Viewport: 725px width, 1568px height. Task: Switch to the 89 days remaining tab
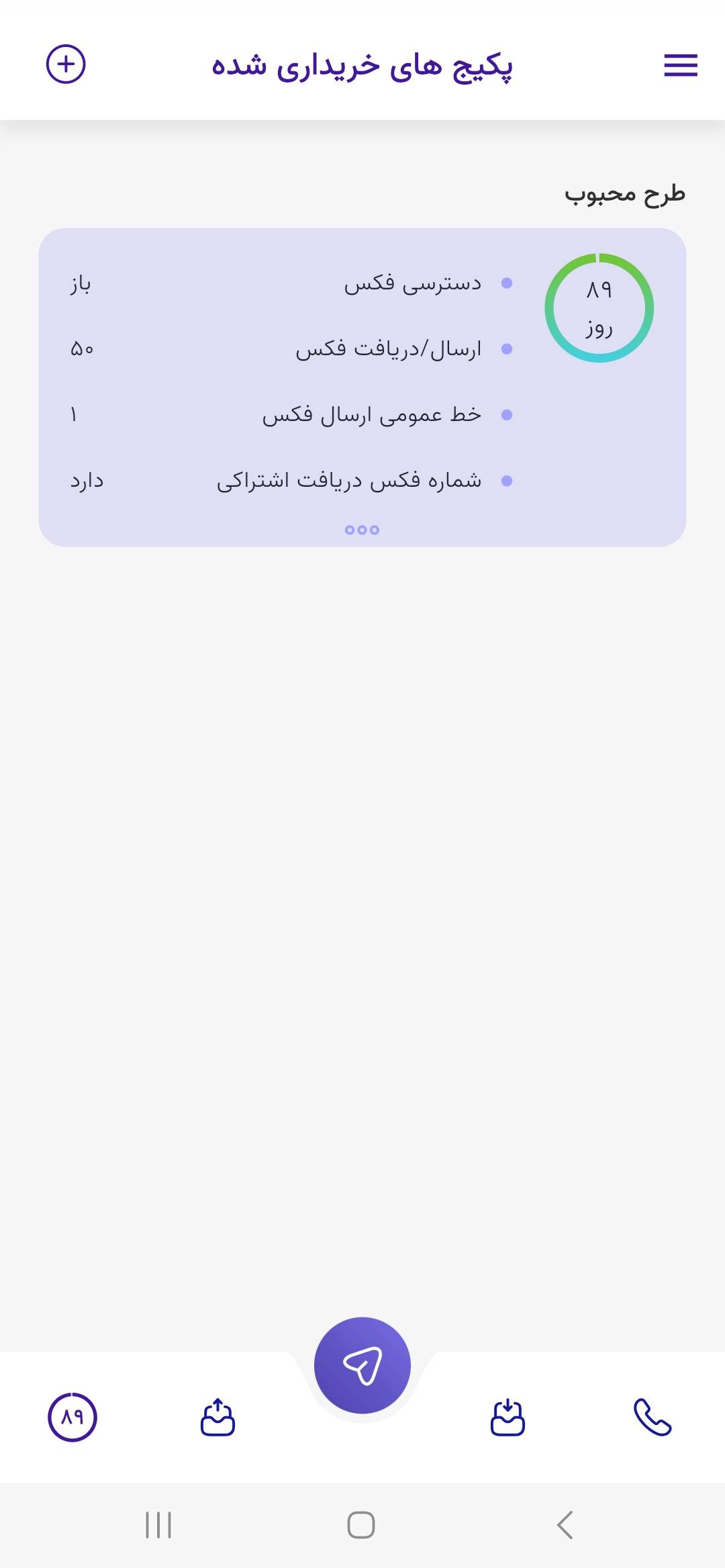coord(72,1417)
